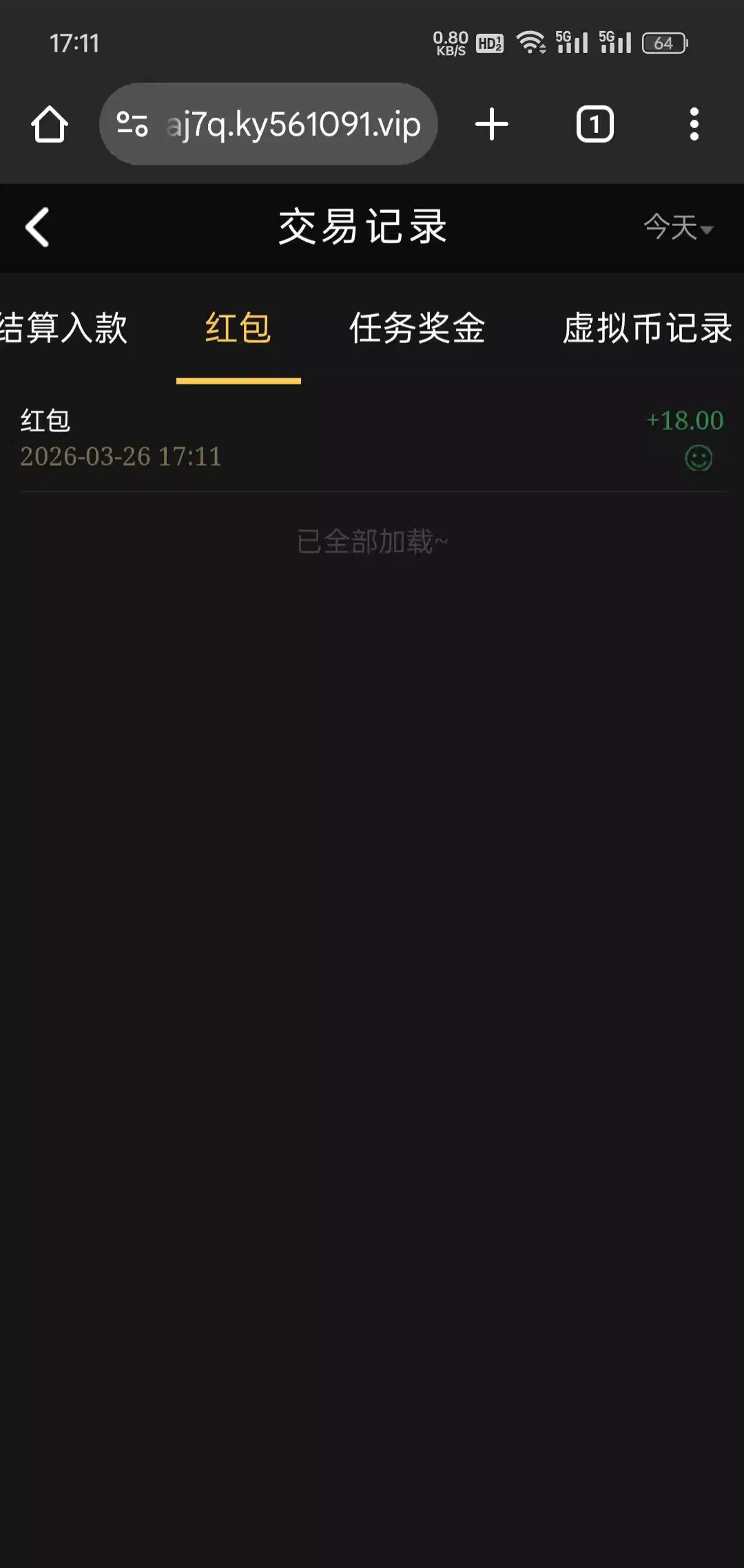This screenshot has width=744, height=1568.
Task: Switch to the 任务奖金 tab
Action: (x=417, y=328)
